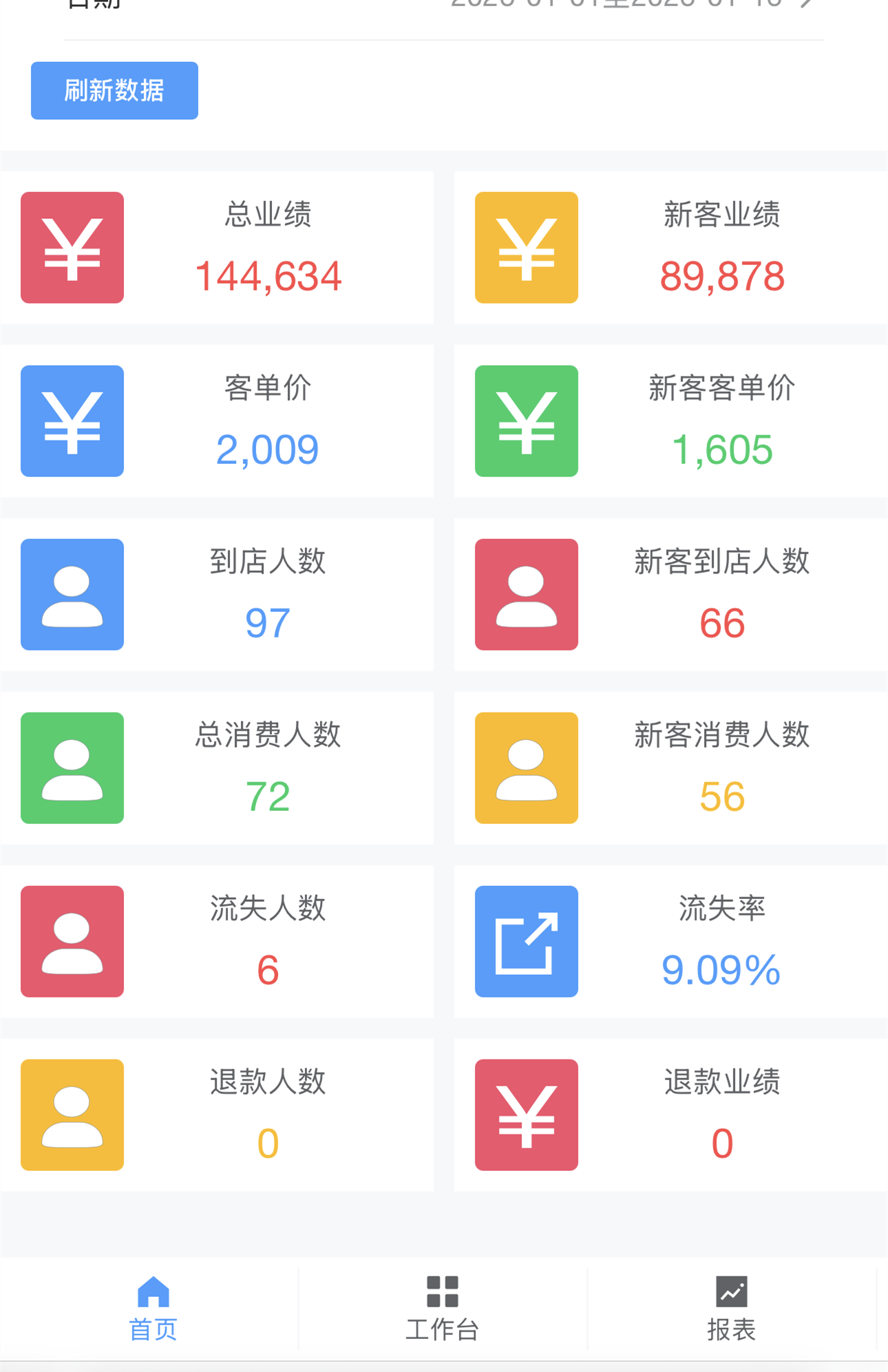Screen dimensions: 888x1372
Task: Open the 退款业绩 card
Action: coord(670,1115)
